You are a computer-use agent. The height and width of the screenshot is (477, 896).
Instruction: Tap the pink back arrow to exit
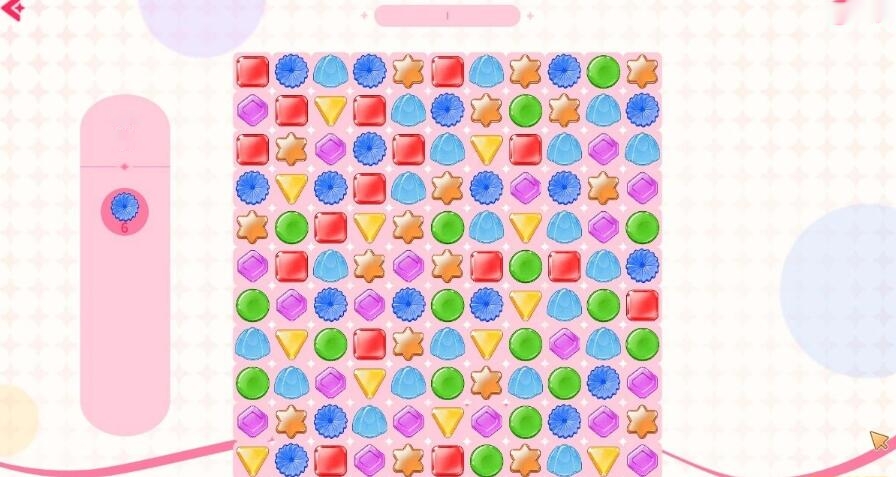click(x=11, y=10)
